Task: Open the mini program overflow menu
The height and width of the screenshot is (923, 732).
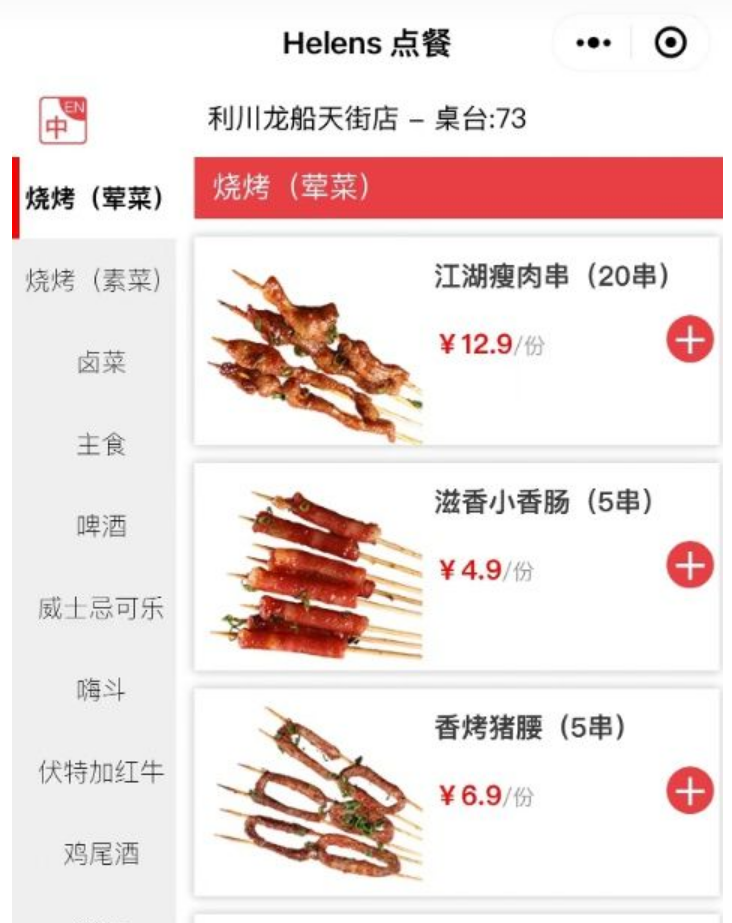Action: [593, 42]
